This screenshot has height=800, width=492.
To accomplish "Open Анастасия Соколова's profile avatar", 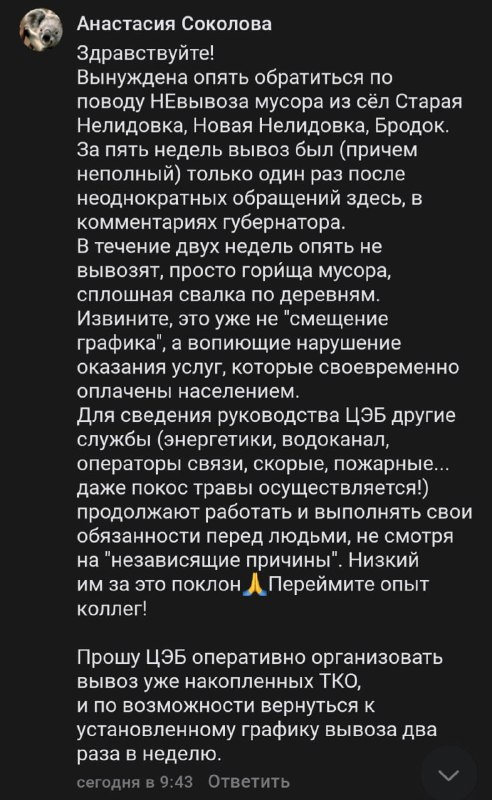I will pos(40,30).
